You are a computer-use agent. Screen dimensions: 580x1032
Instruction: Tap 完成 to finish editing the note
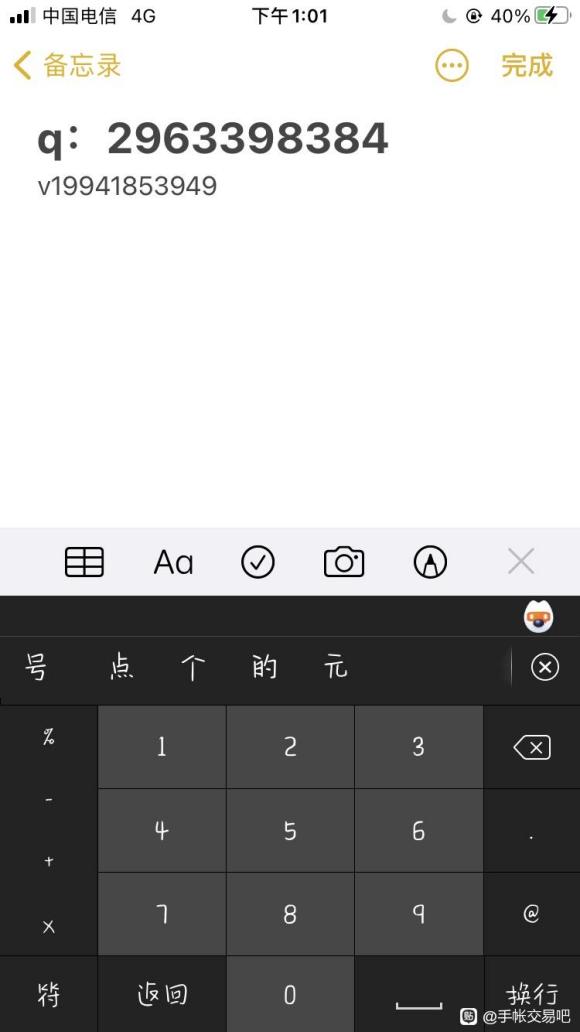tap(527, 66)
